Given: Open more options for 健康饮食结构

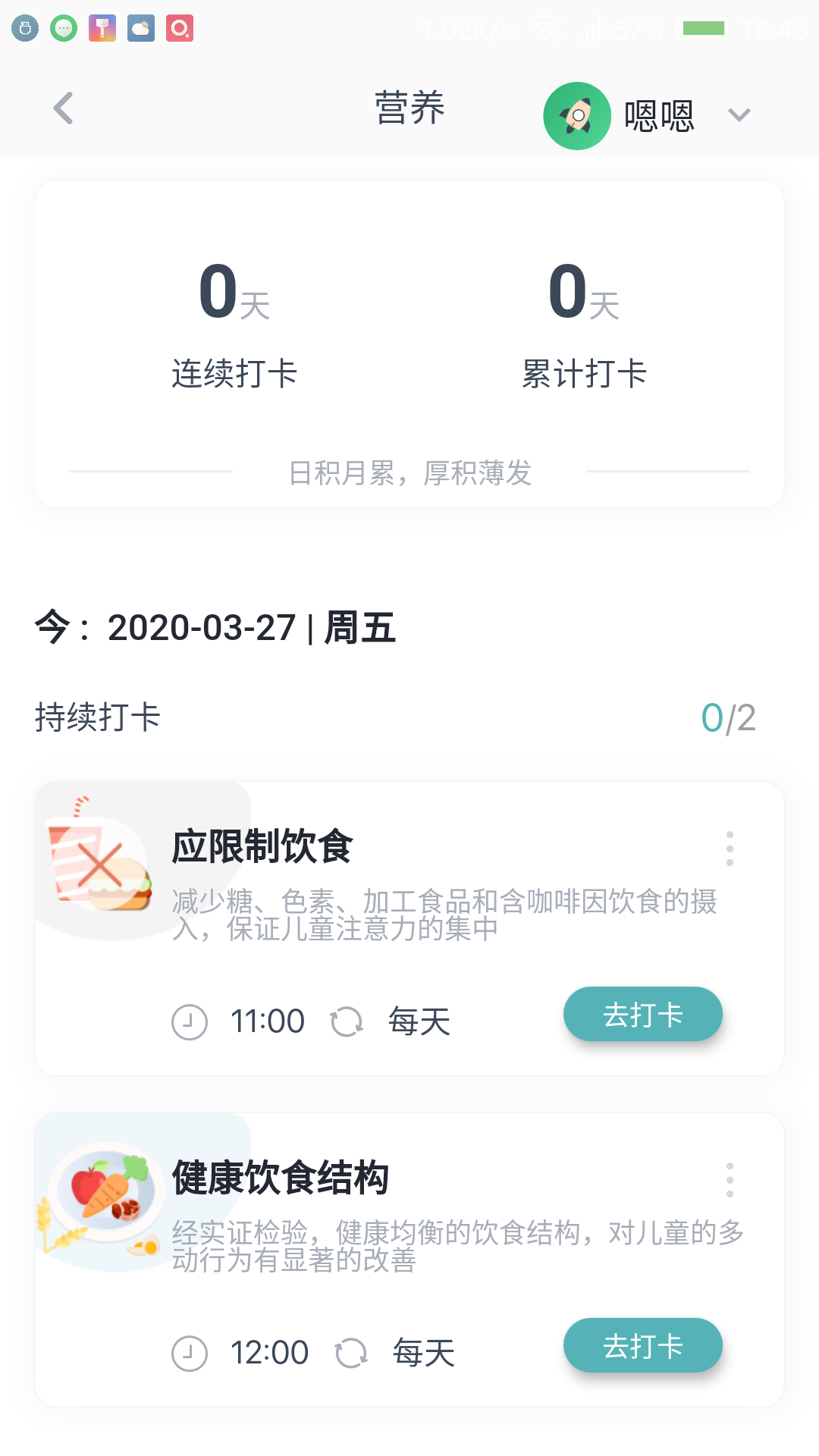Looking at the screenshot, I should coord(730,1180).
